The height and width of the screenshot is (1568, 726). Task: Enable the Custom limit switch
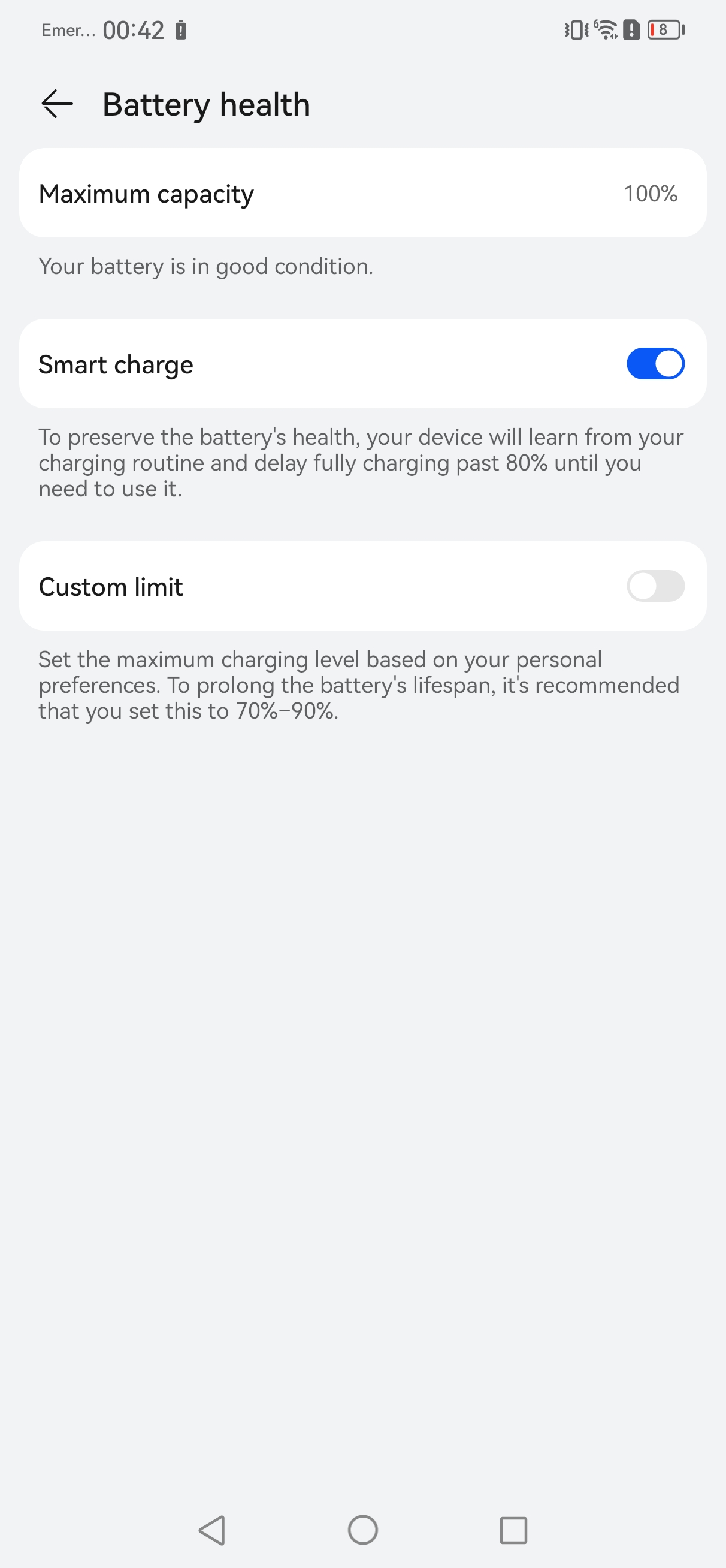coord(655,586)
